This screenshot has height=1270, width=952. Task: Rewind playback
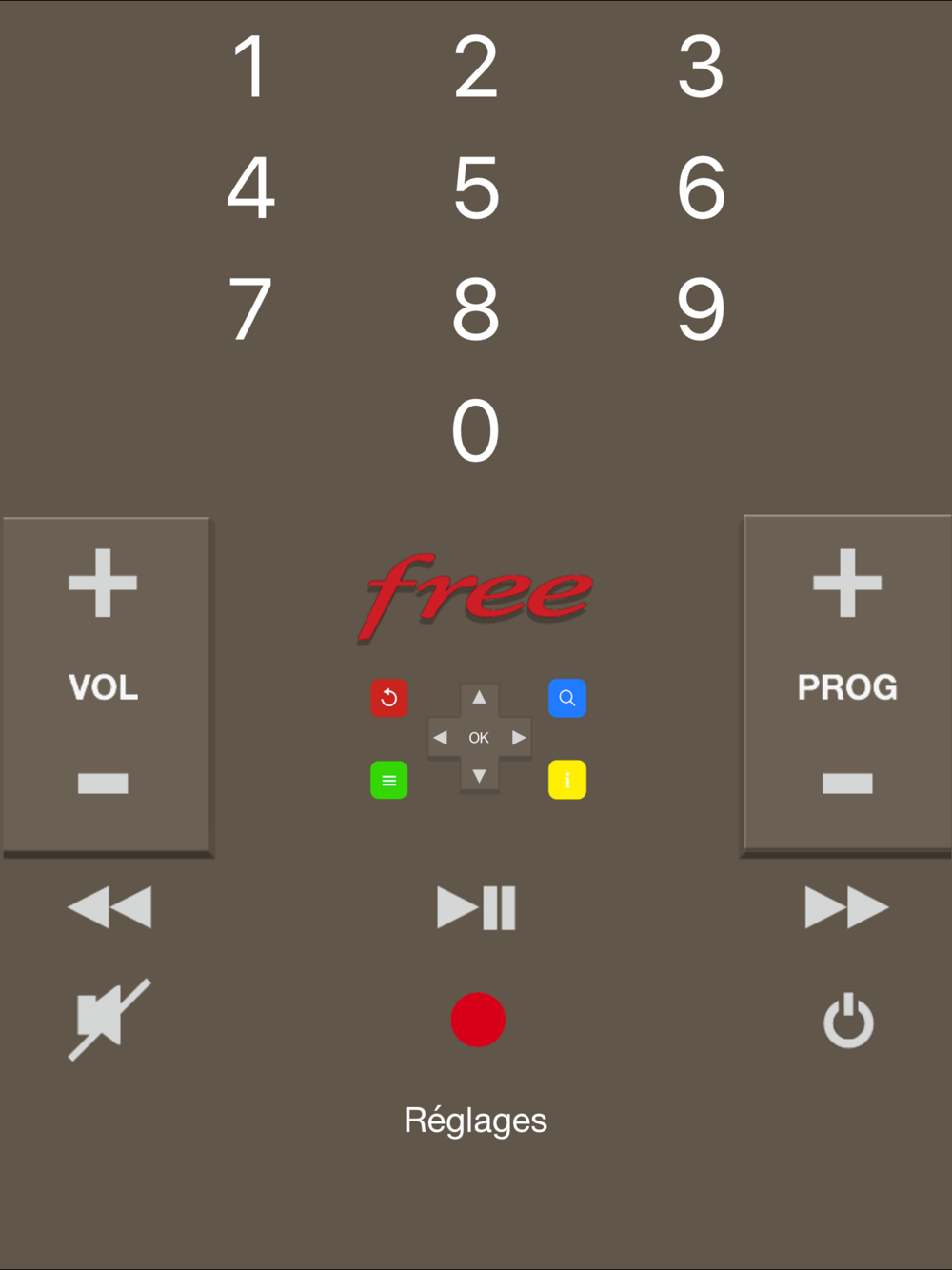109,907
